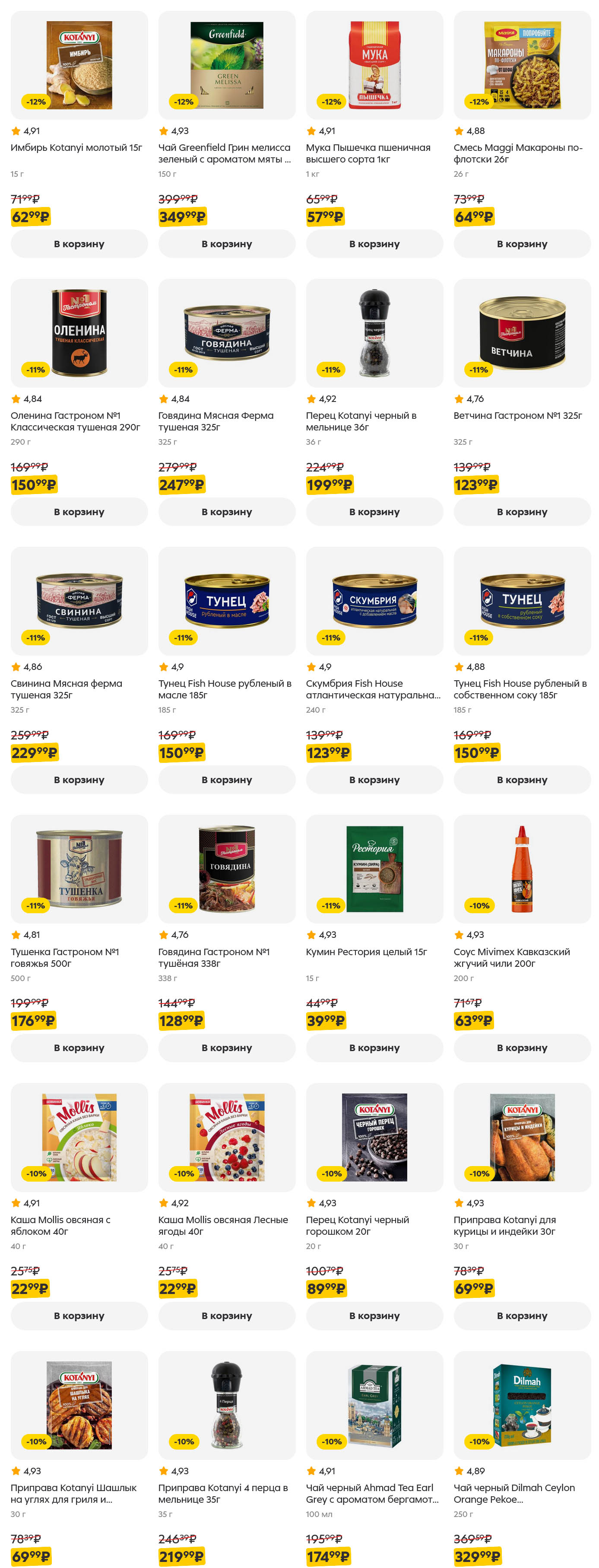The image size is (599, 1568).
Task: Add Тунец рубленый в масле to cart
Action: [x=227, y=779]
